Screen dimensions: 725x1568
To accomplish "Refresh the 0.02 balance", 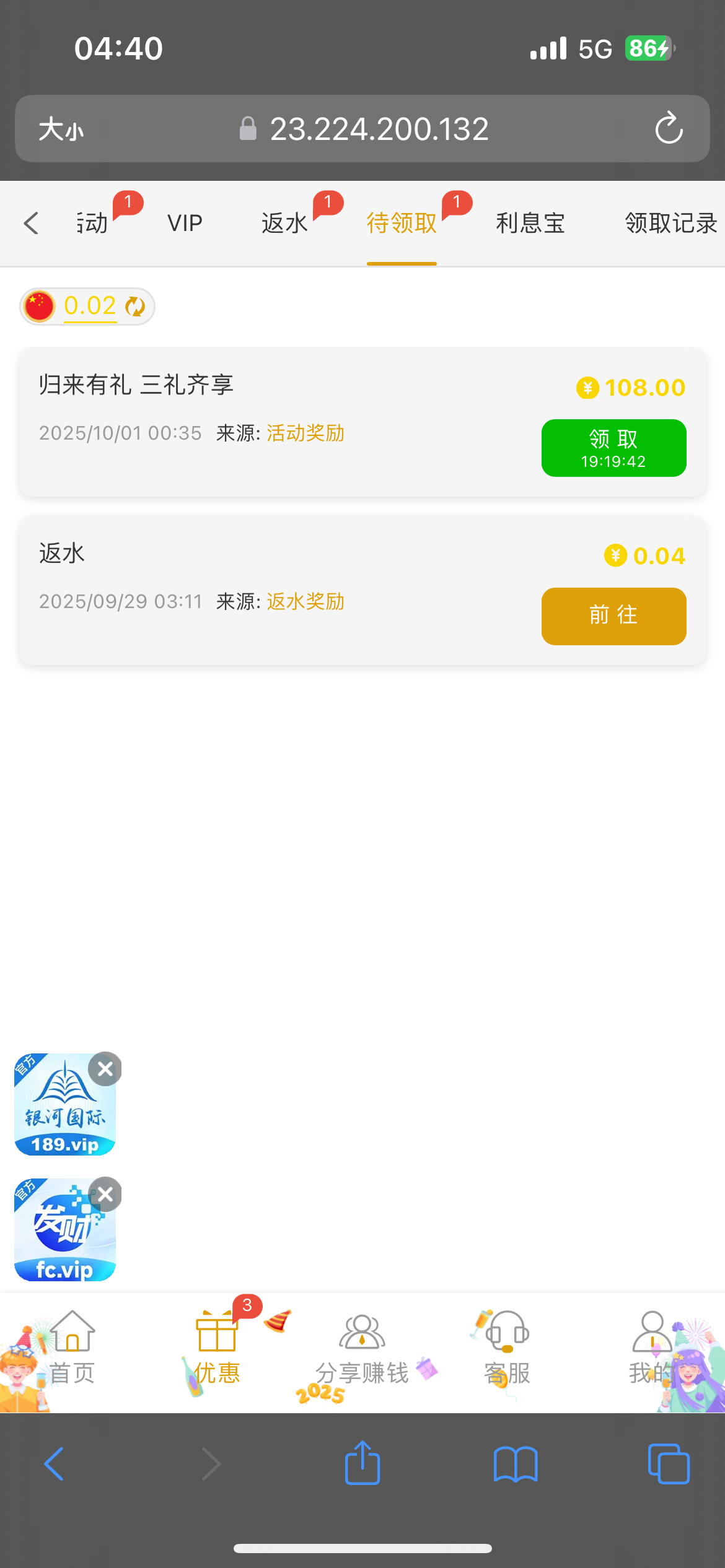I will click(135, 307).
